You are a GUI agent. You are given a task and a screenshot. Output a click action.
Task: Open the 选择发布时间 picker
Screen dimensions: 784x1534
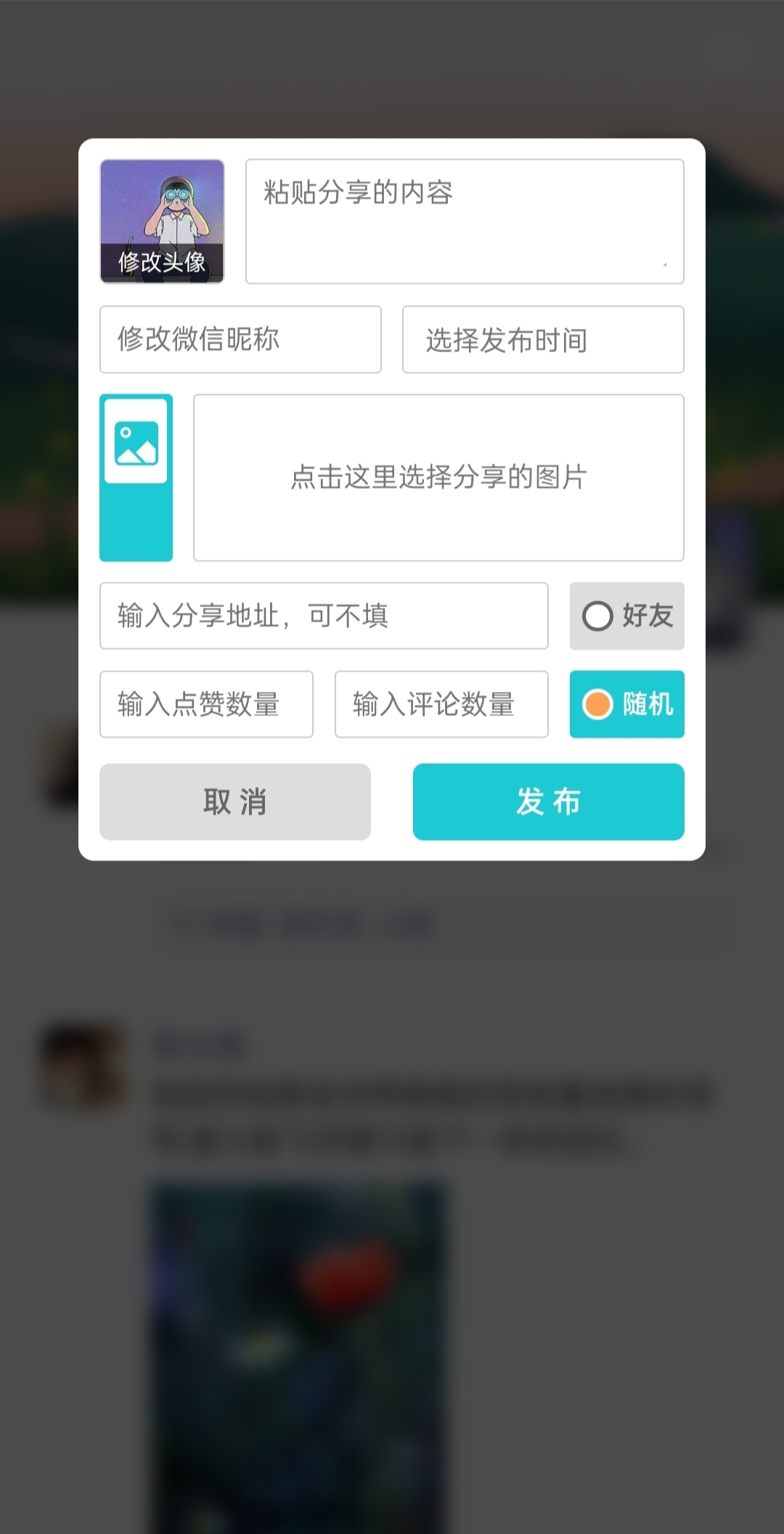pyautogui.click(x=543, y=340)
